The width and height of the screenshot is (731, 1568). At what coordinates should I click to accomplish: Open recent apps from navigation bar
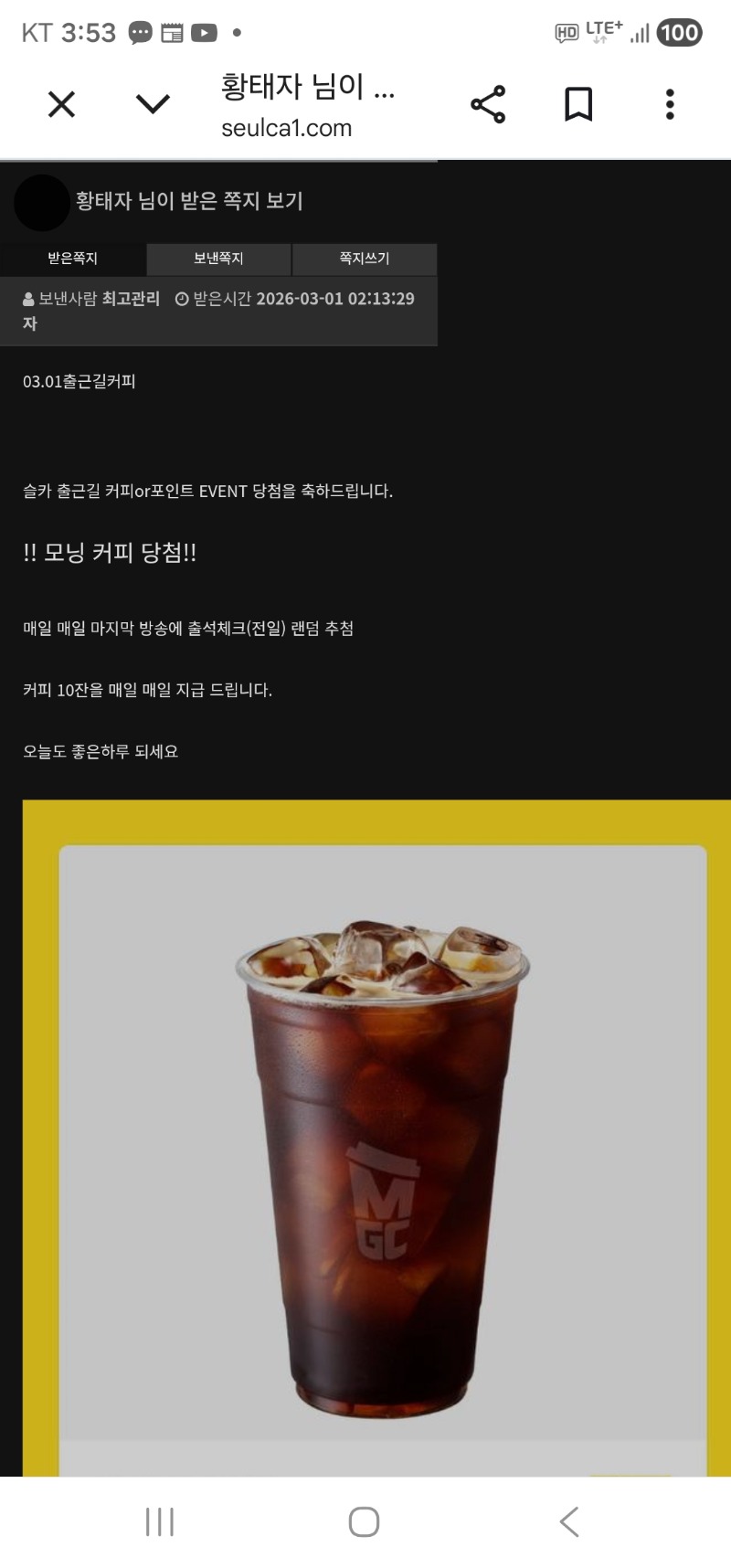160,1521
